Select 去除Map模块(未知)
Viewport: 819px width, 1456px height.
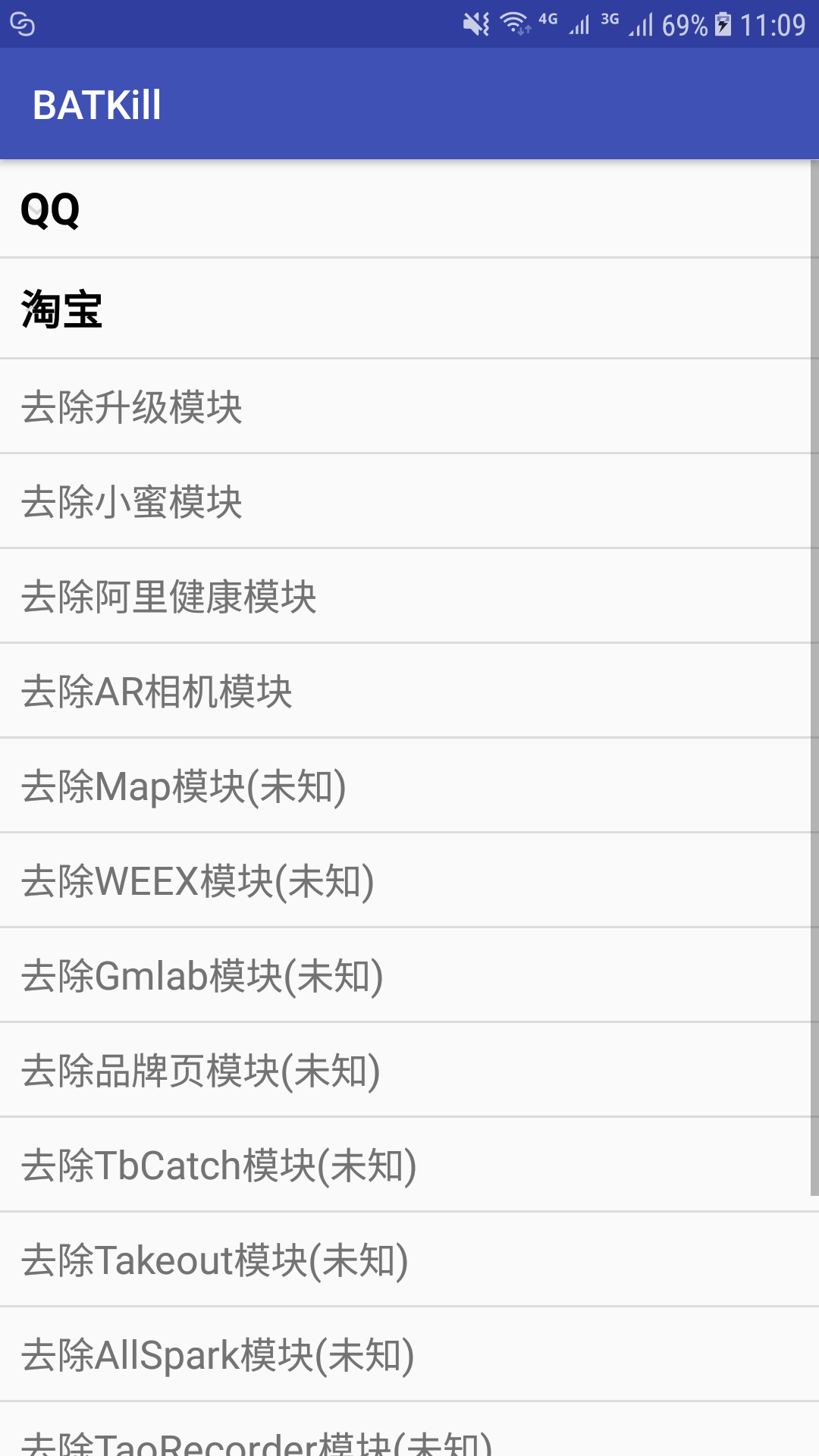409,786
